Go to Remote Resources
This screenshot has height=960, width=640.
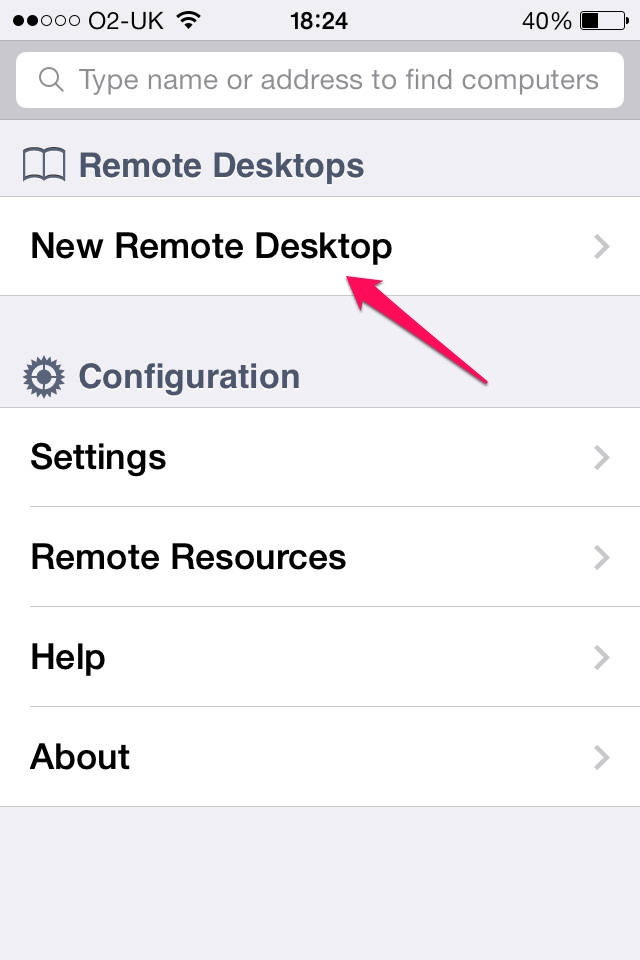tap(320, 557)
